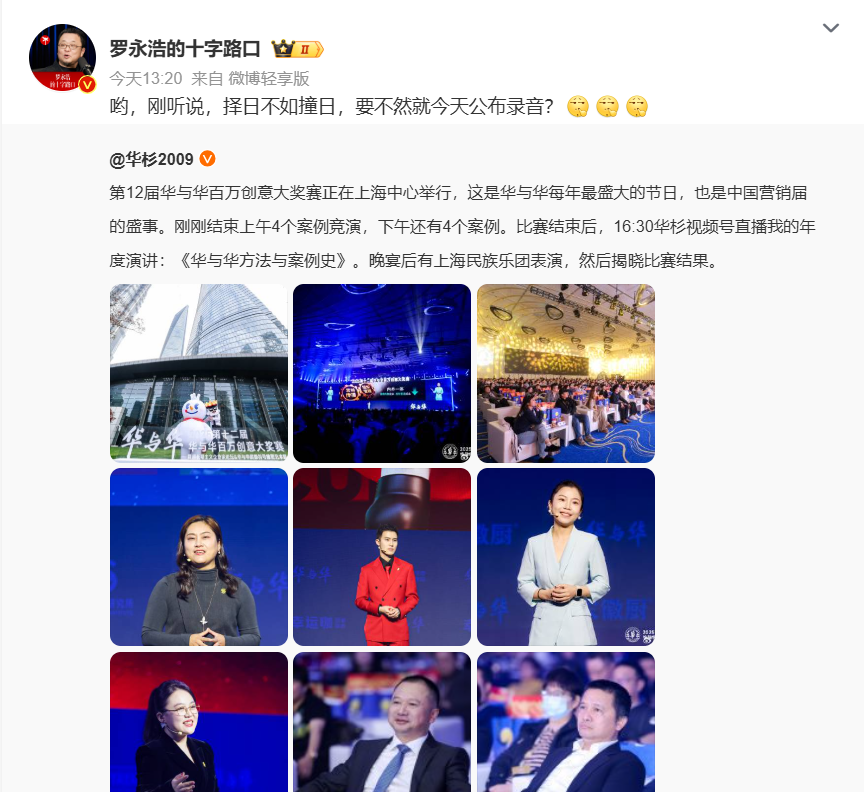The height and width of the screenshot is (792, 864).
Task: View the snowman building photo
Action: pyautogui.click(x=199, y=373)
